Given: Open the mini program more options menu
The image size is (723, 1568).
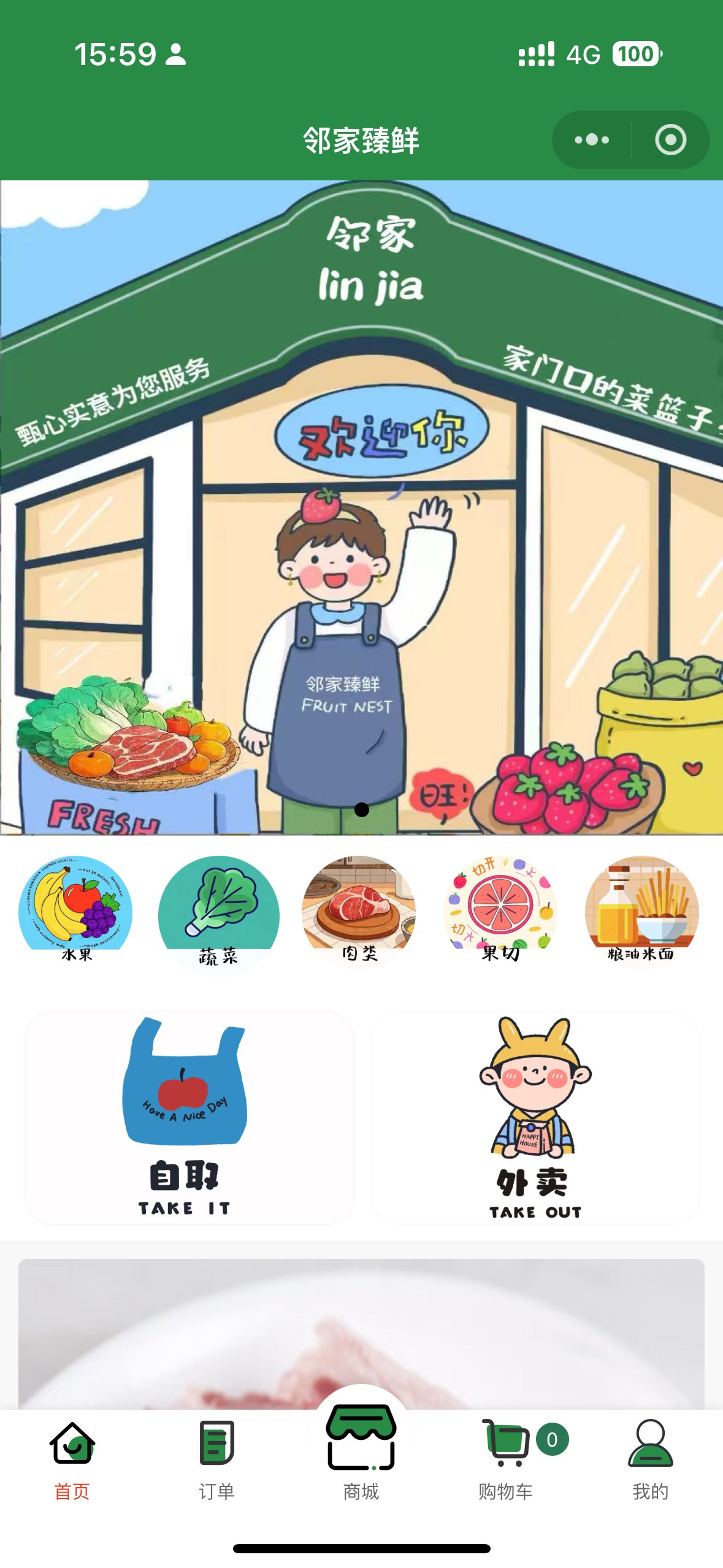Looking at the screenshot, I should pos(591,140).
